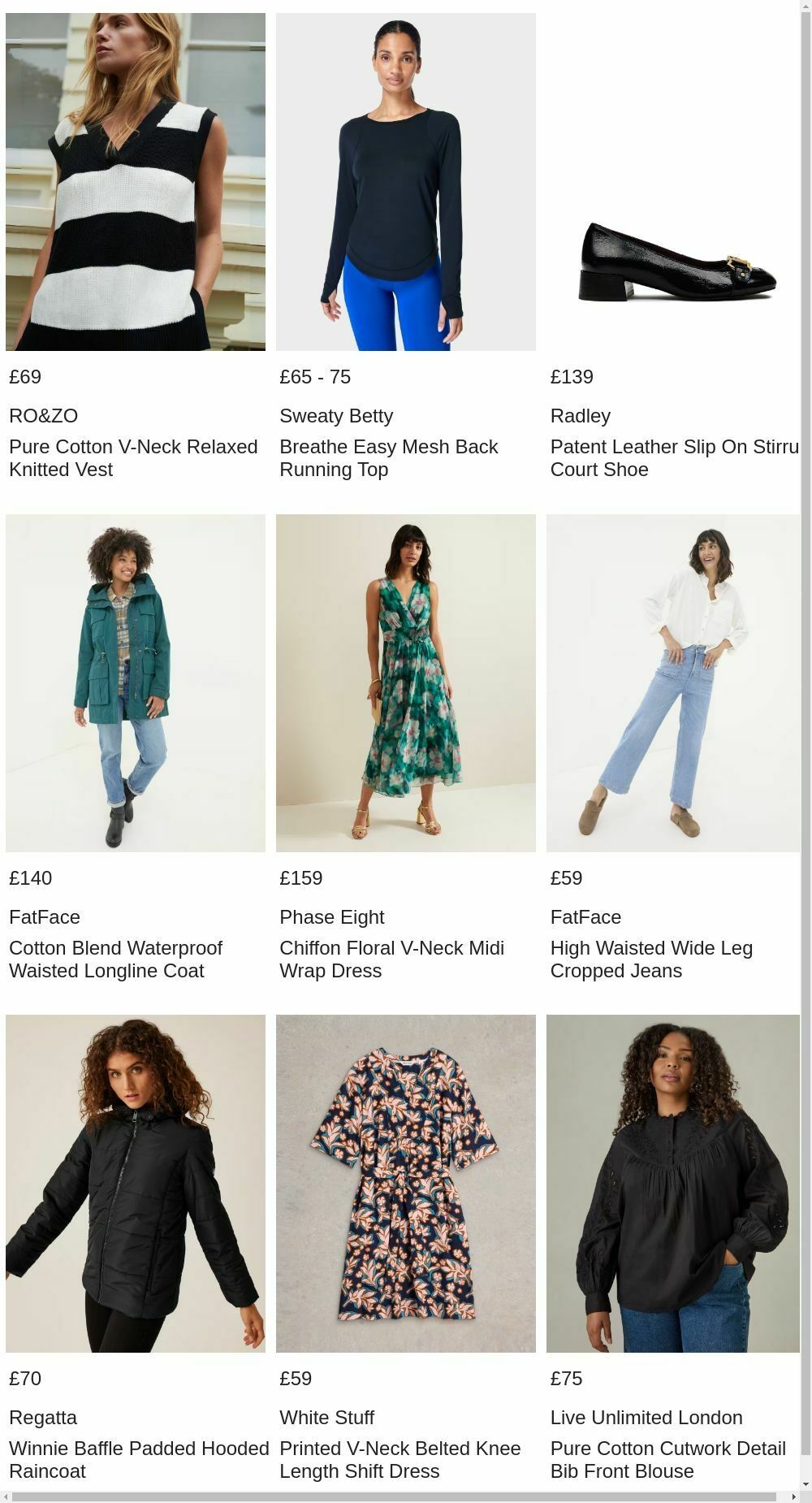The width and height of the screenshot is (812, 1503).
Task: Select the Radley brand name
Action: (x=580, y=415)
